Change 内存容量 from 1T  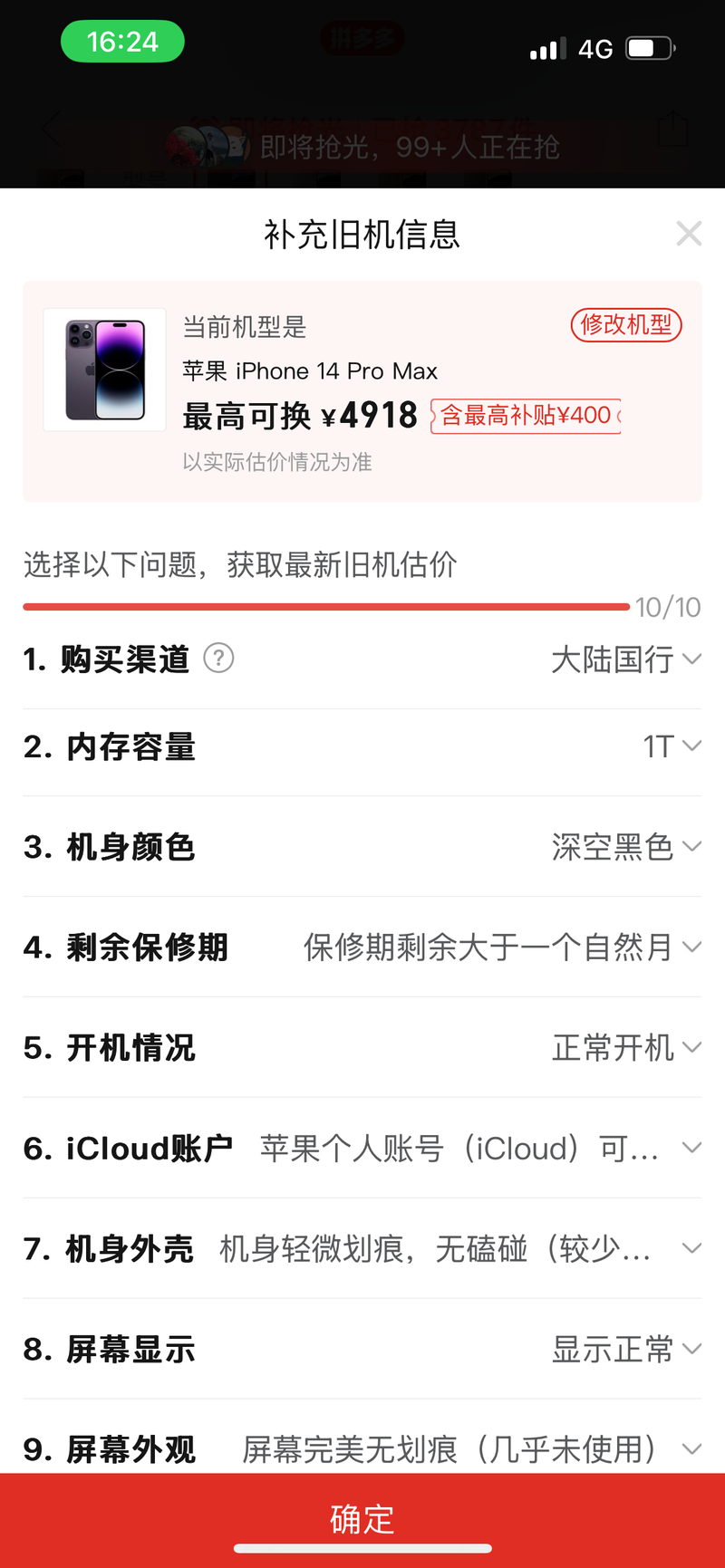(x=671, y=746)
